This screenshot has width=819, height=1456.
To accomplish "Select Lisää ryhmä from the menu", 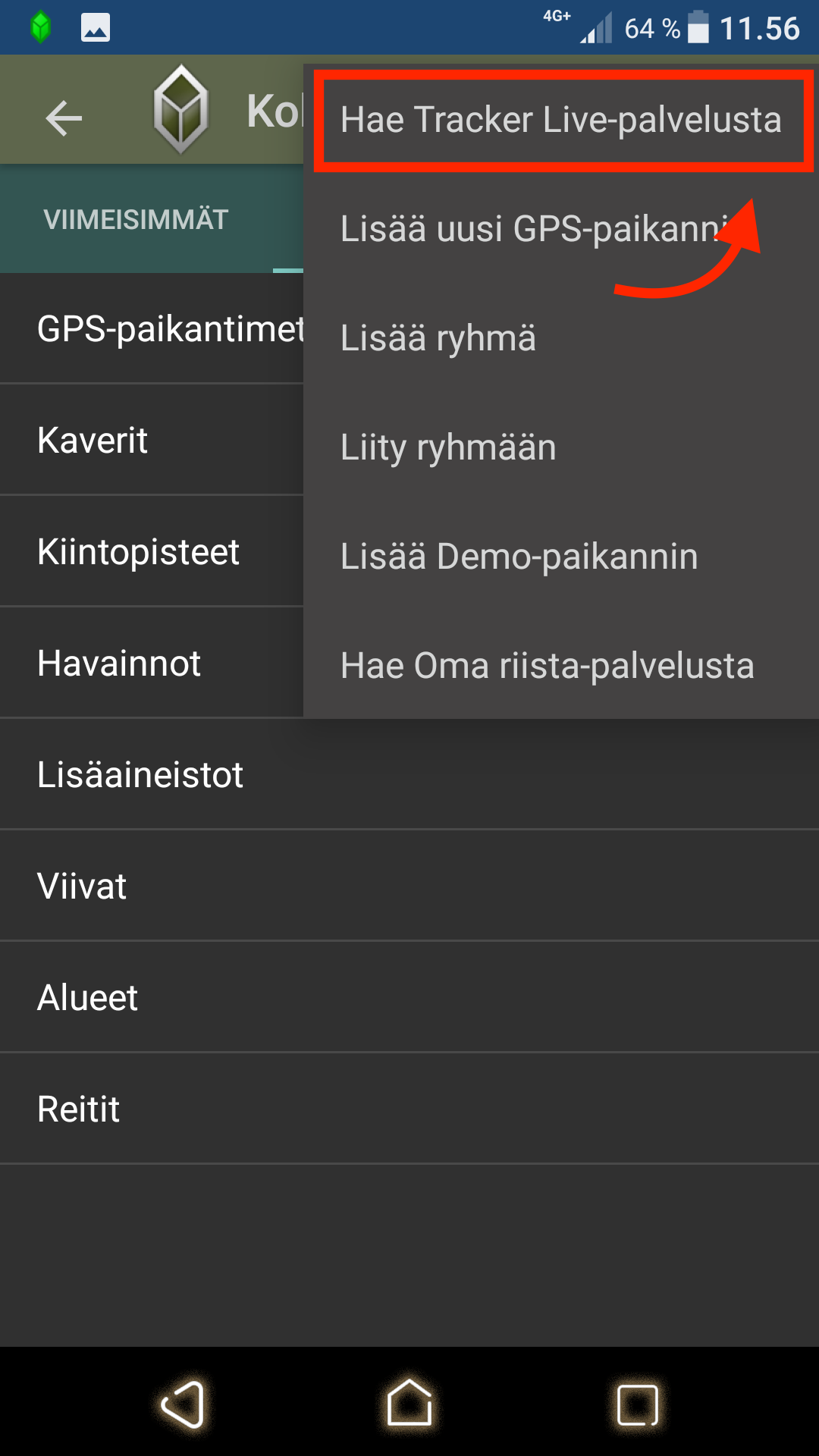I will click(x=438, y=338).
